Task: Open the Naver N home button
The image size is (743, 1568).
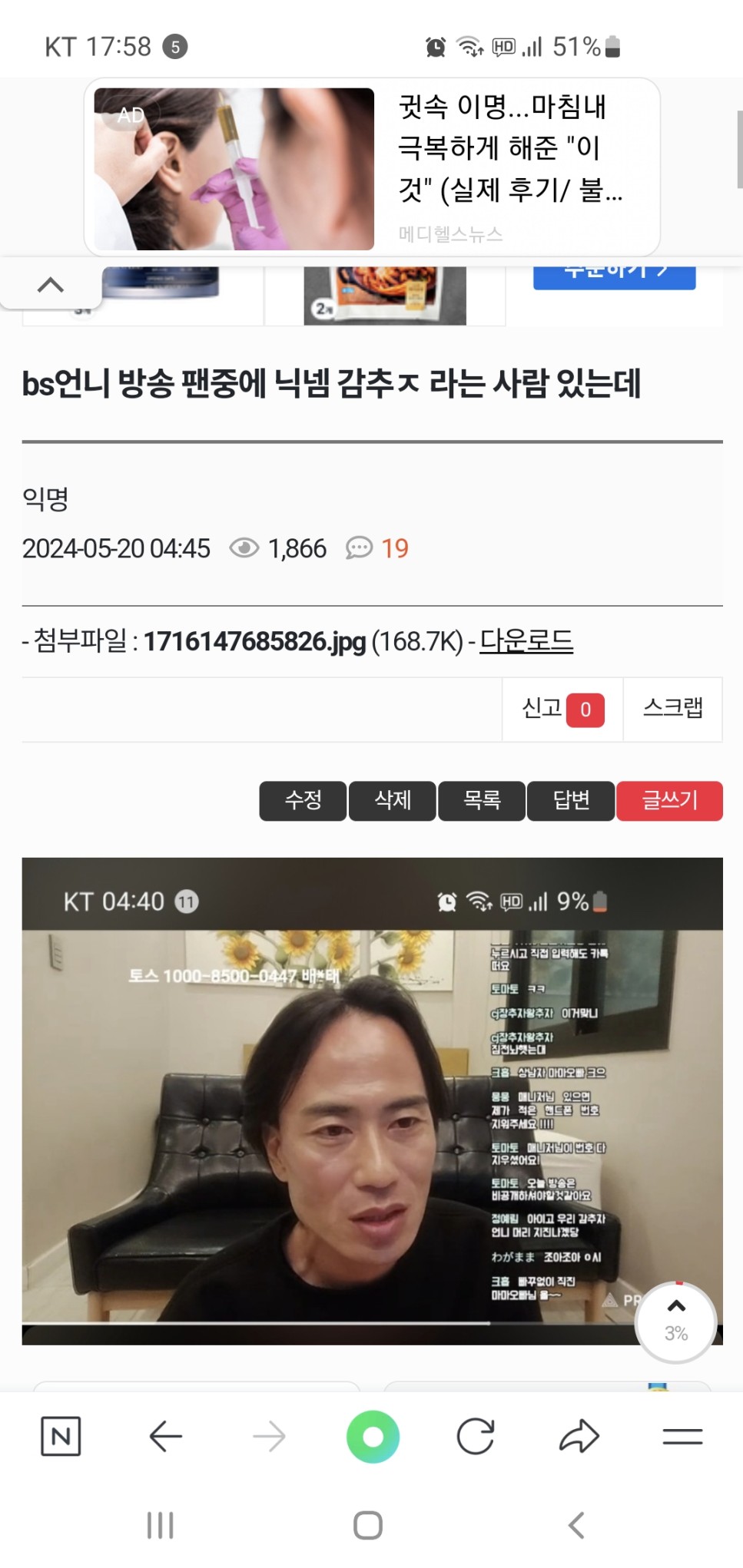Action: (x=61, y=1436)
